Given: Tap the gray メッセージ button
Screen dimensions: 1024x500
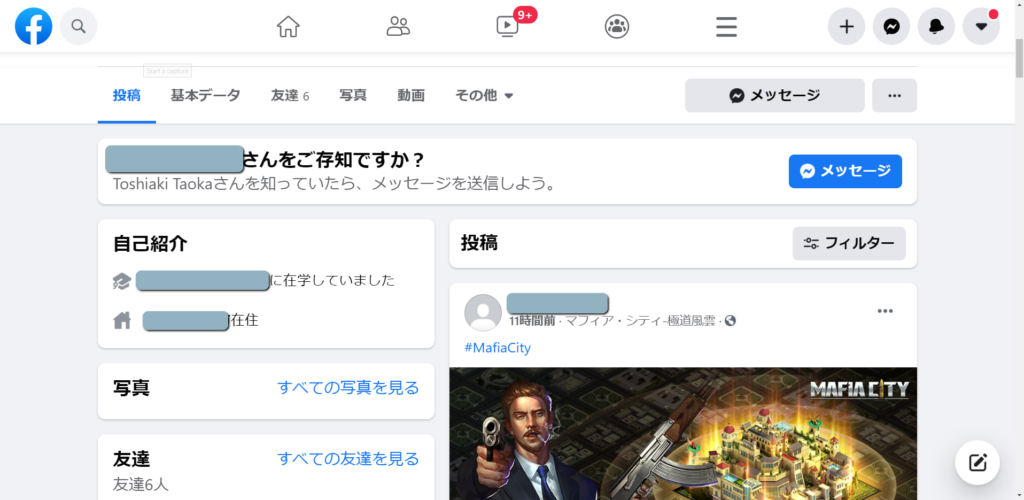Looking at the screenshot, I should coord(774,96).
